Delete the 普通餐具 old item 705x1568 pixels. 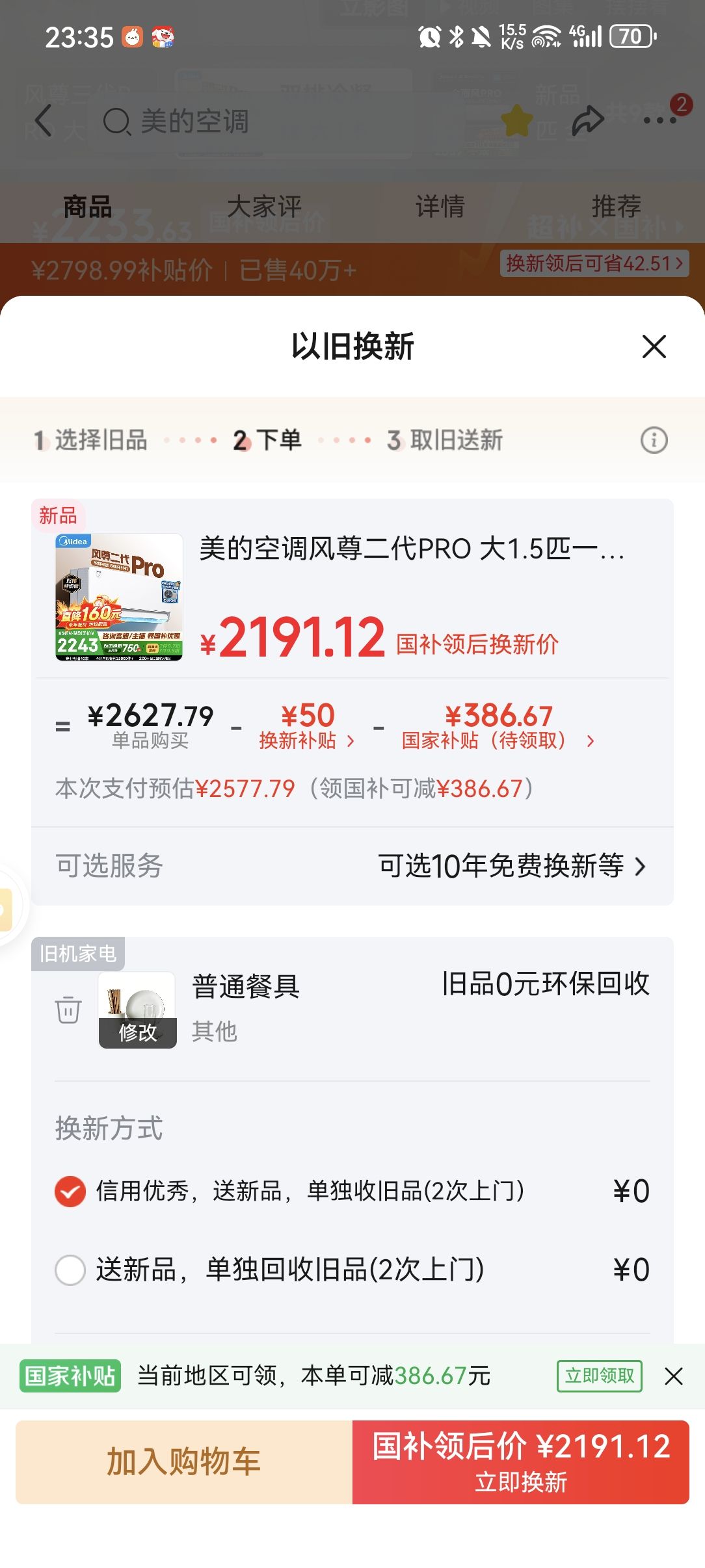[x=68, y=1010]
